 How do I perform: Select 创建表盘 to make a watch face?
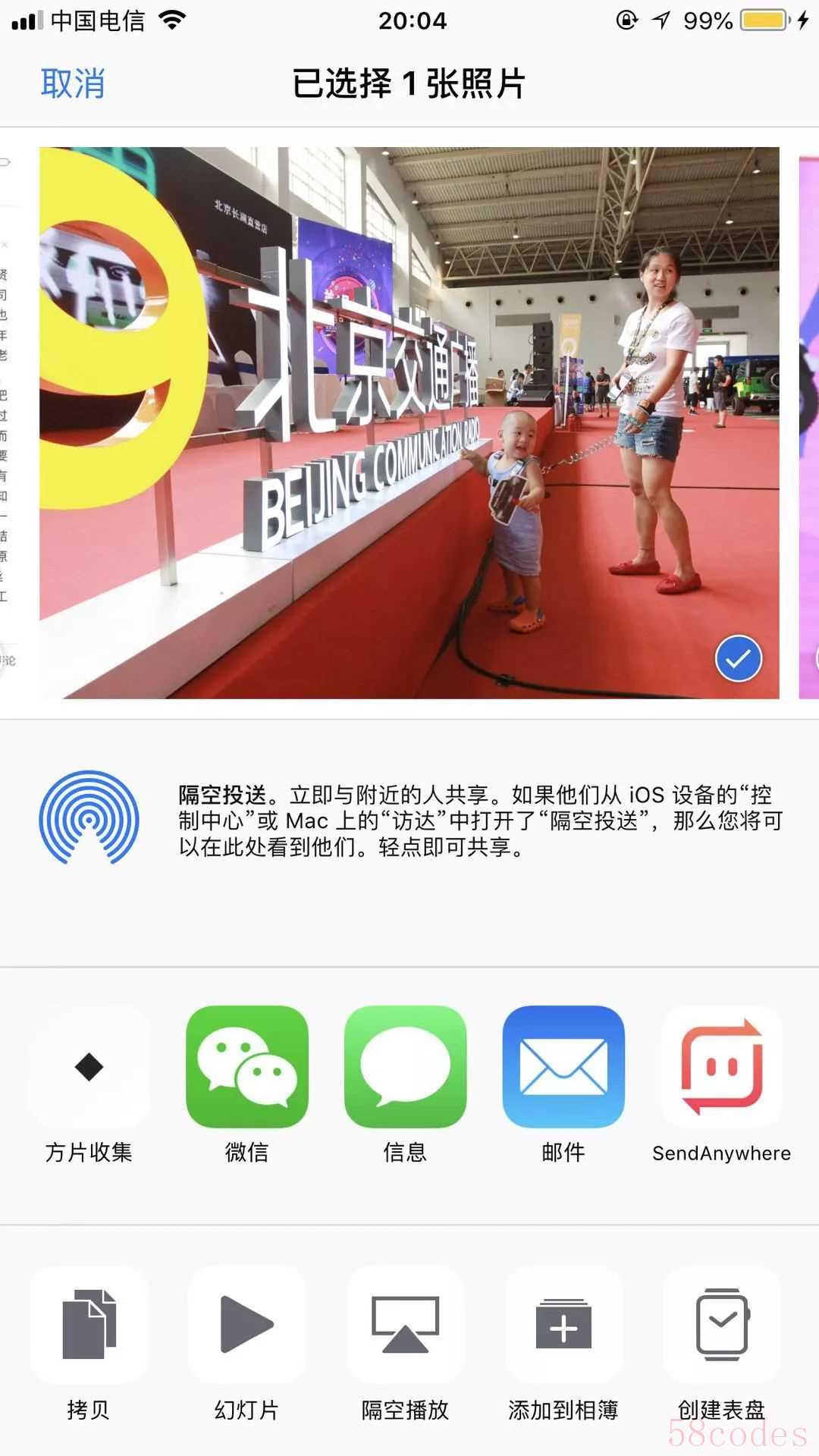721,1324
